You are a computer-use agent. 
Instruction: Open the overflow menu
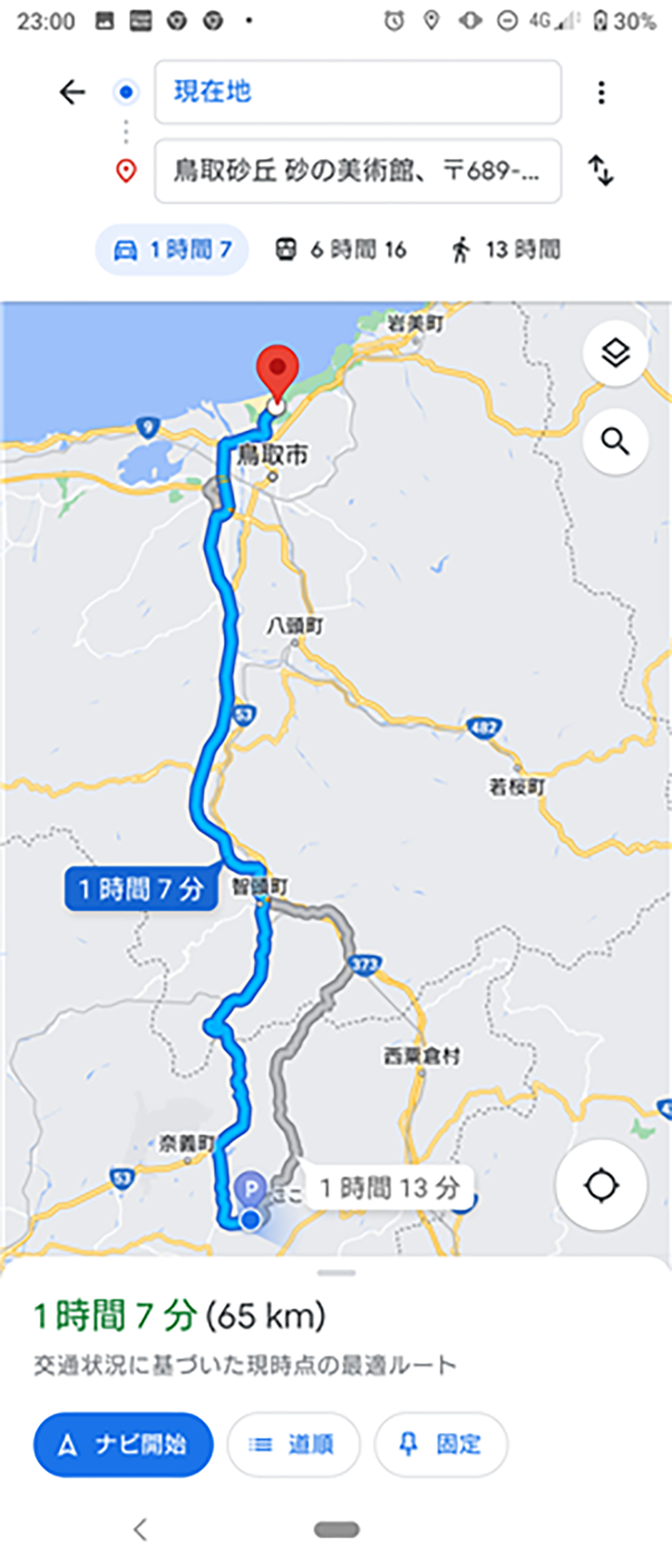[x=601, y=92]
